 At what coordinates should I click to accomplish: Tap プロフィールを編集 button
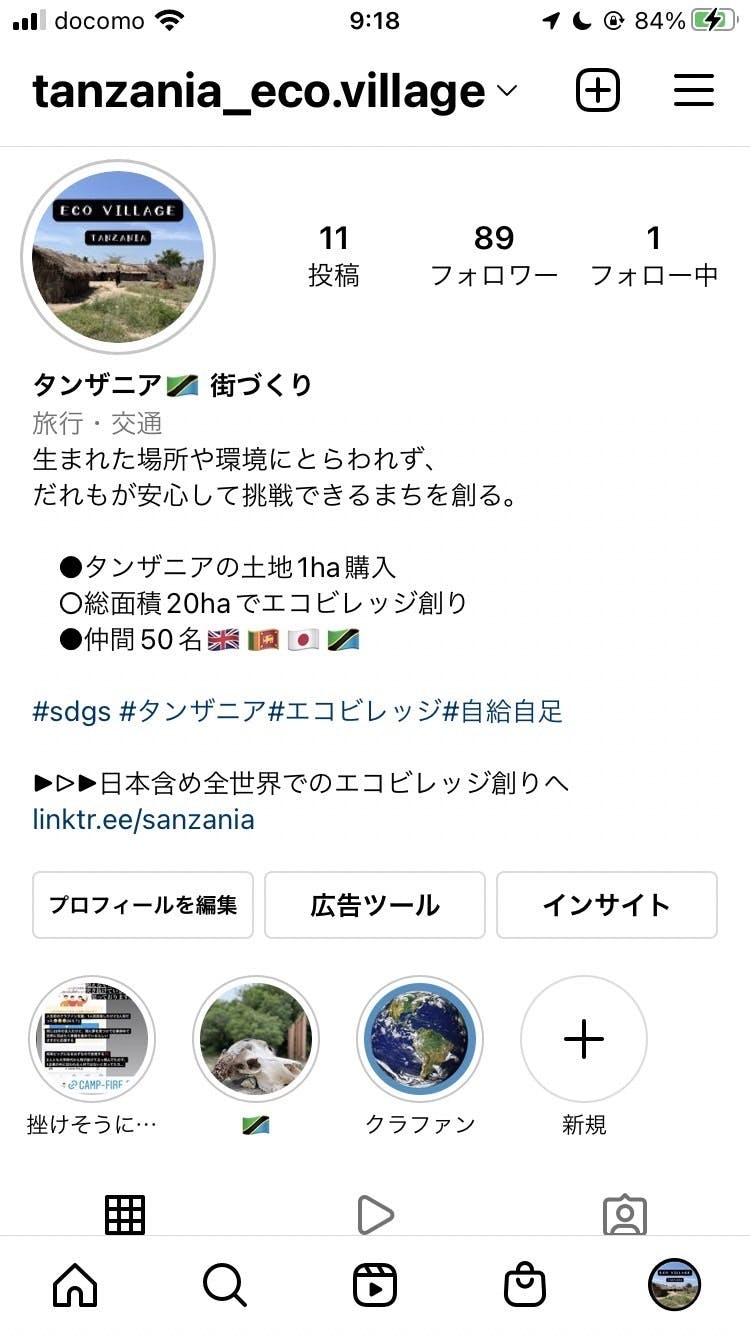pyautogui.click(x=143, y=905)
